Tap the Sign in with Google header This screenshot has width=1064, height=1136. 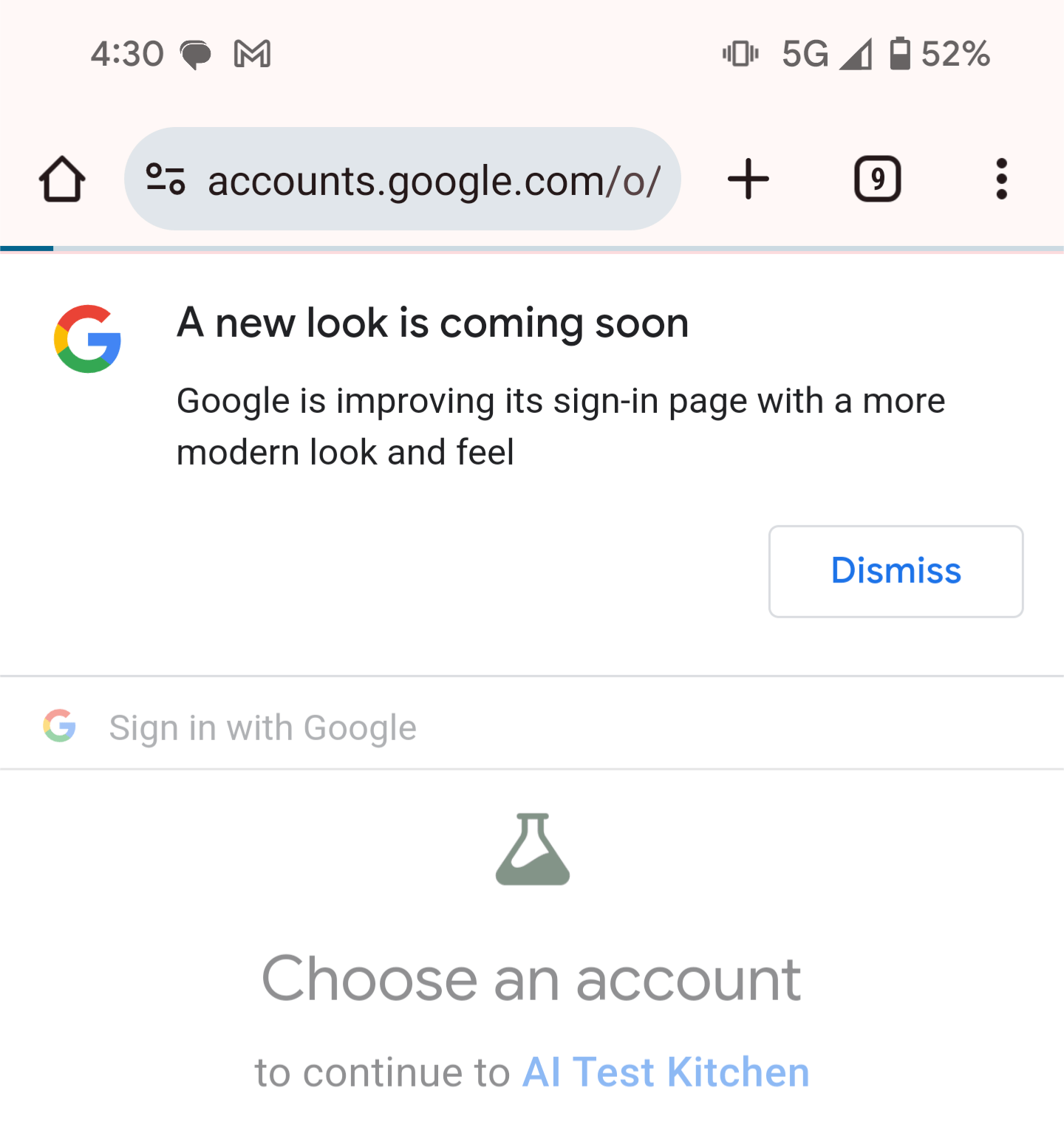(x=262, y=726)
